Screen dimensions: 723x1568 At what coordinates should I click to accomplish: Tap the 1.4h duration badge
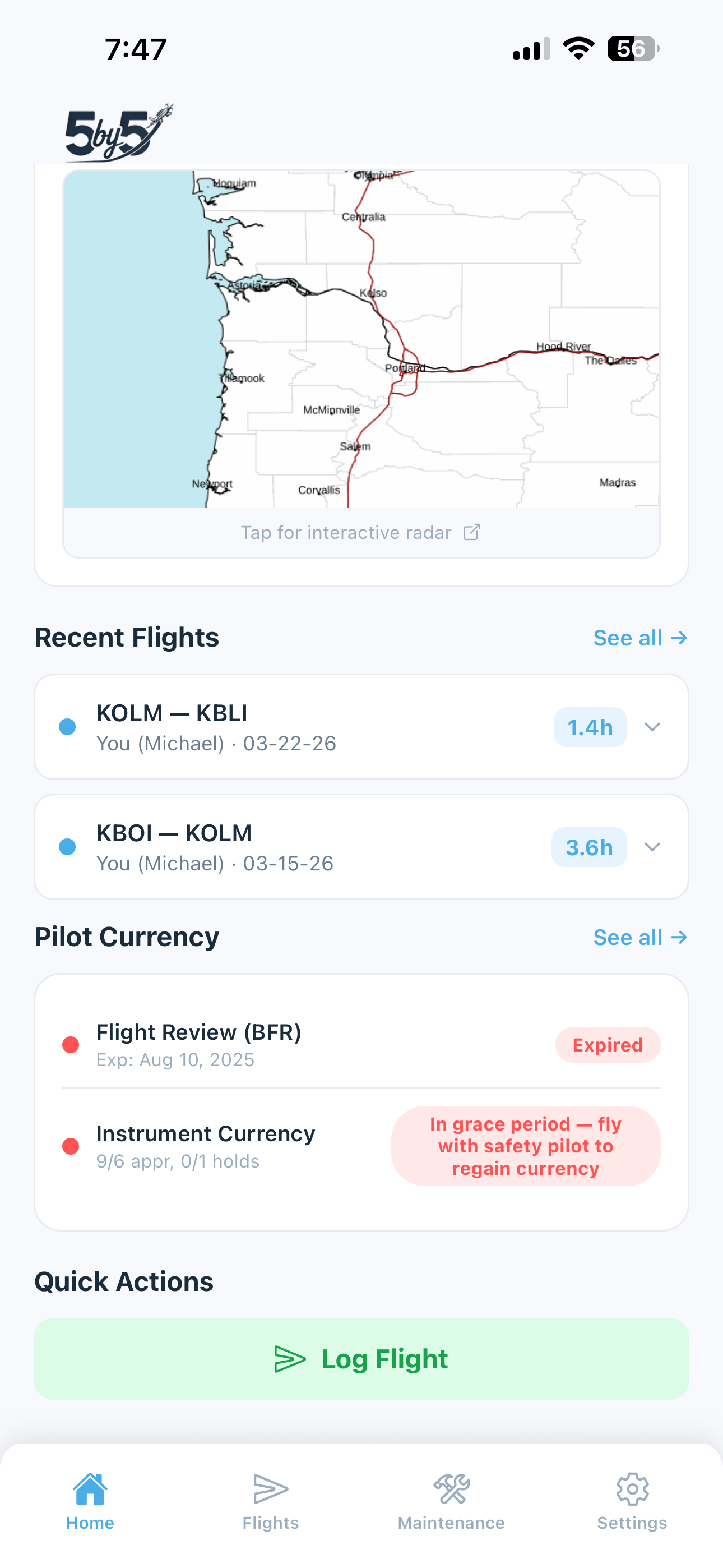tap(590, 727)
